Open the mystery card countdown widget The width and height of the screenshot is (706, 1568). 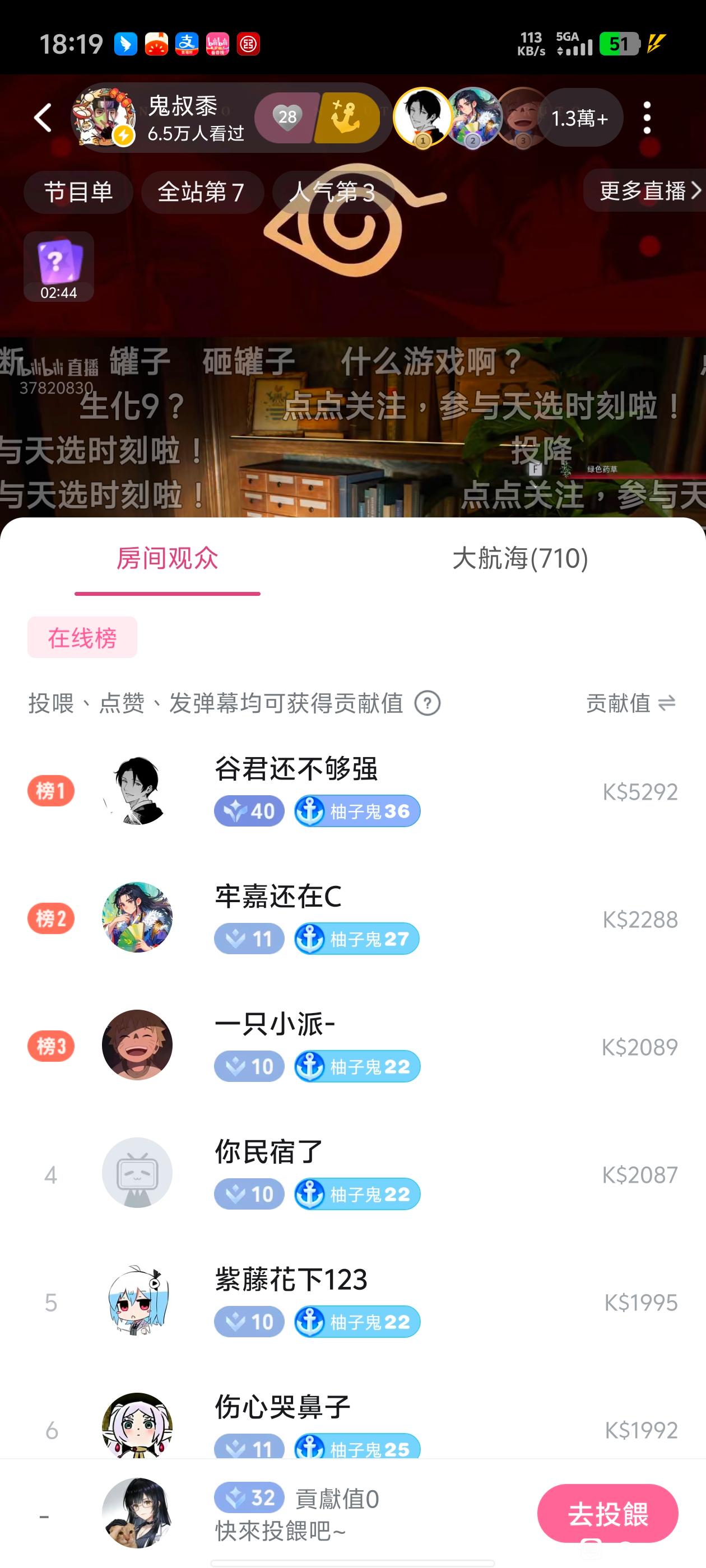click(x=58, y=267)
